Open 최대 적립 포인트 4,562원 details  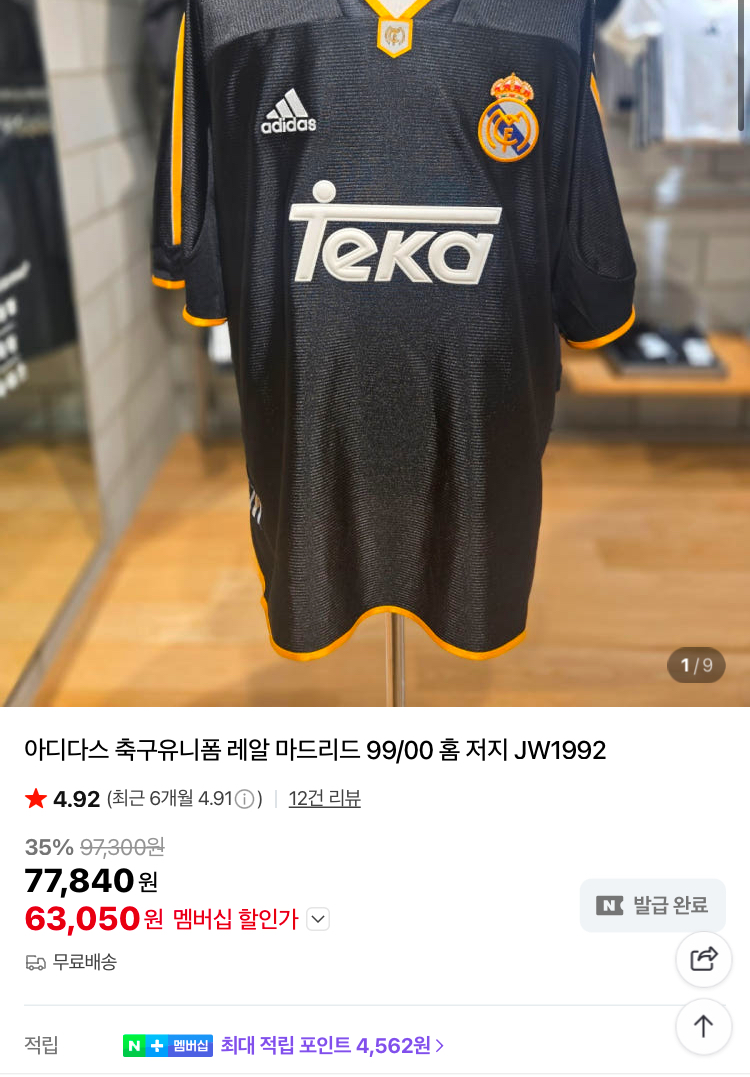tap(333, 1046)
